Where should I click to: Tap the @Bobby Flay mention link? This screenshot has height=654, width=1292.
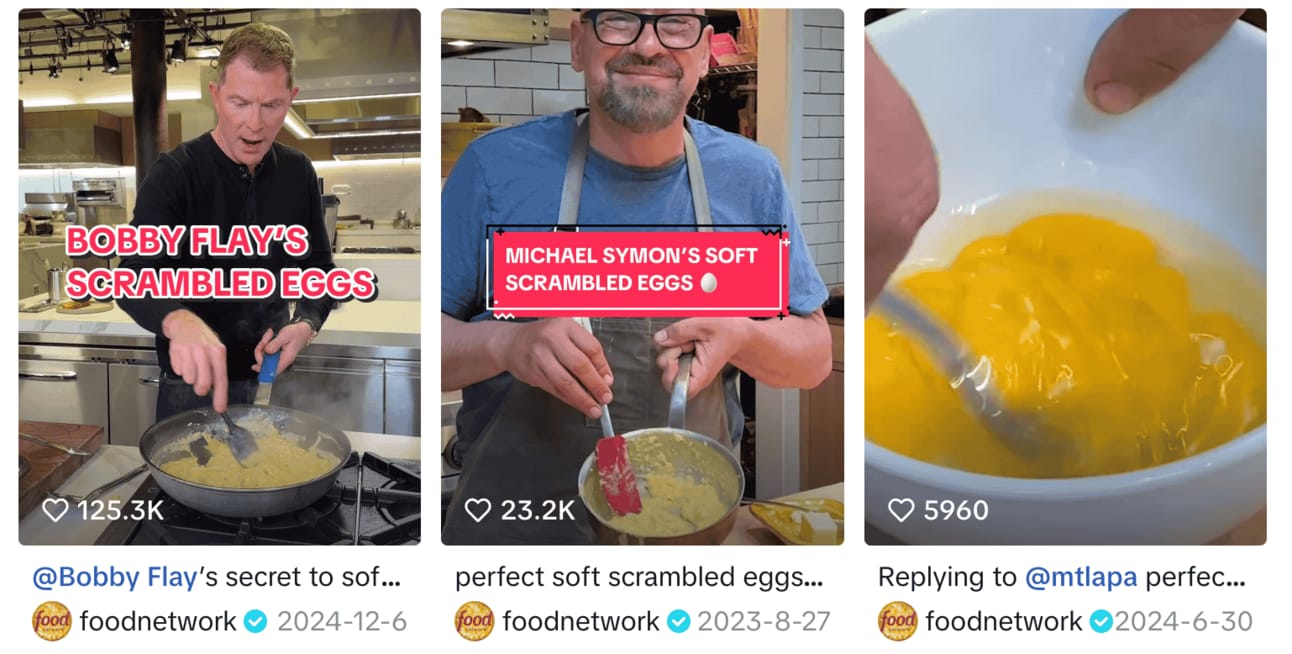click(114, 577)
